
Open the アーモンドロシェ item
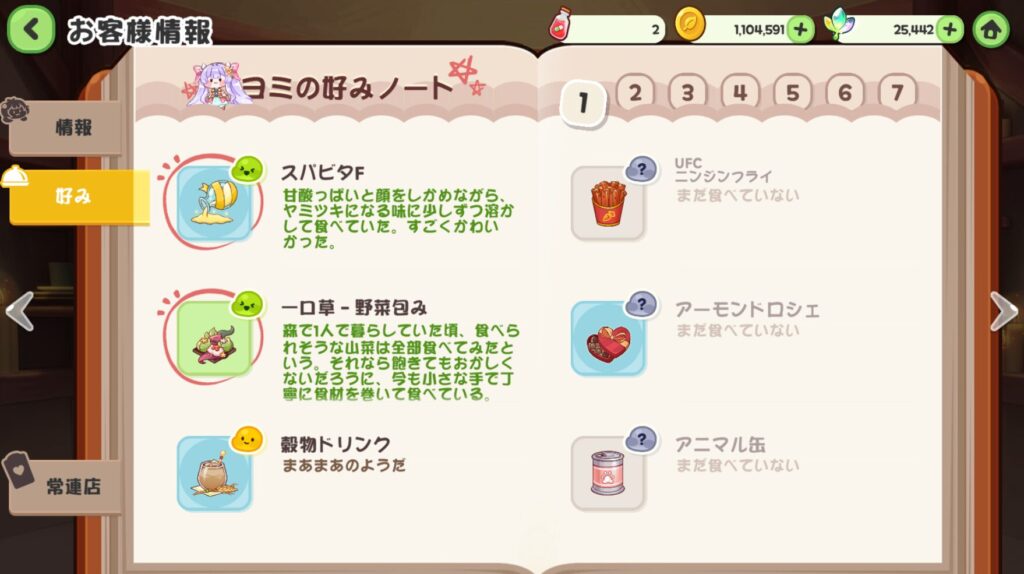click(608, 338)
